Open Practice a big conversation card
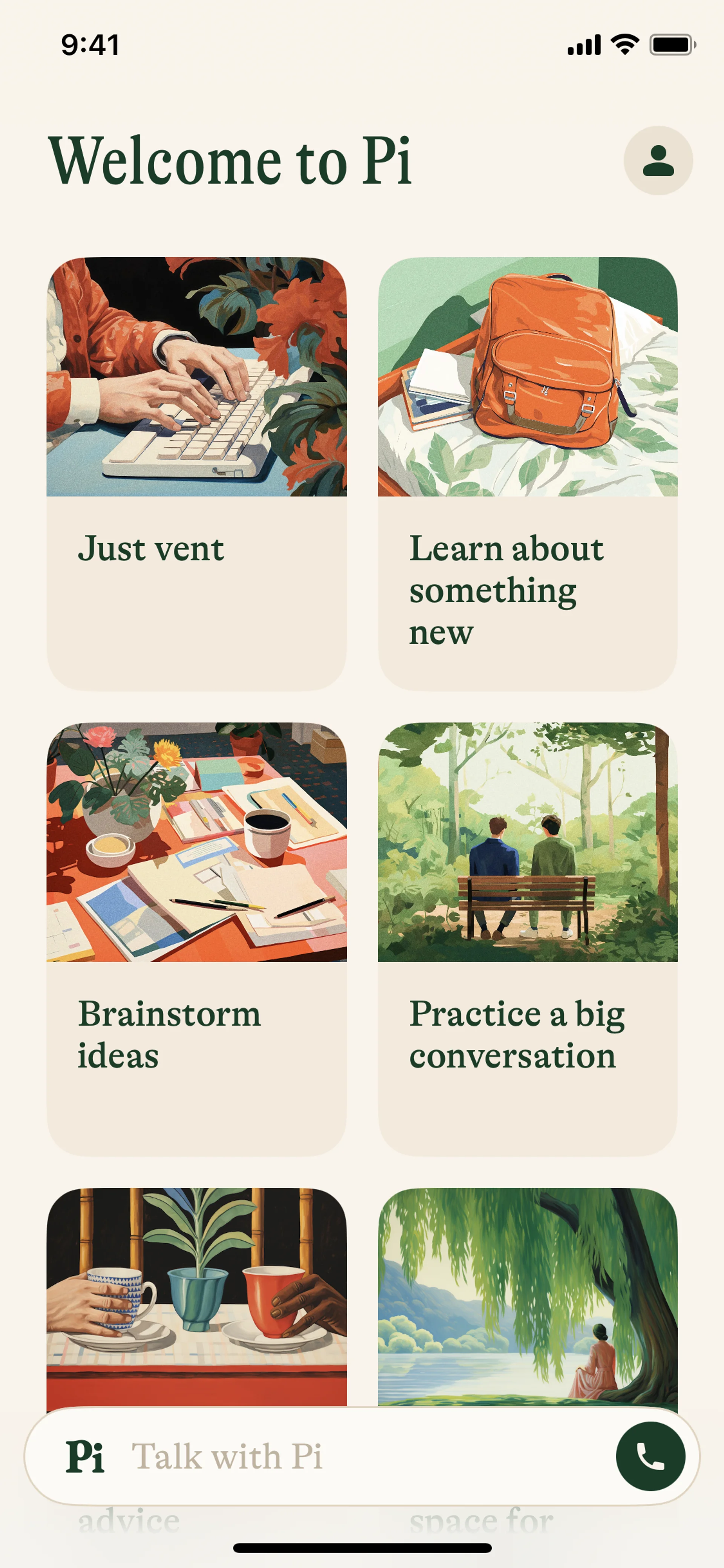This screenshot has width=724, height=1568. pos(528,938)
